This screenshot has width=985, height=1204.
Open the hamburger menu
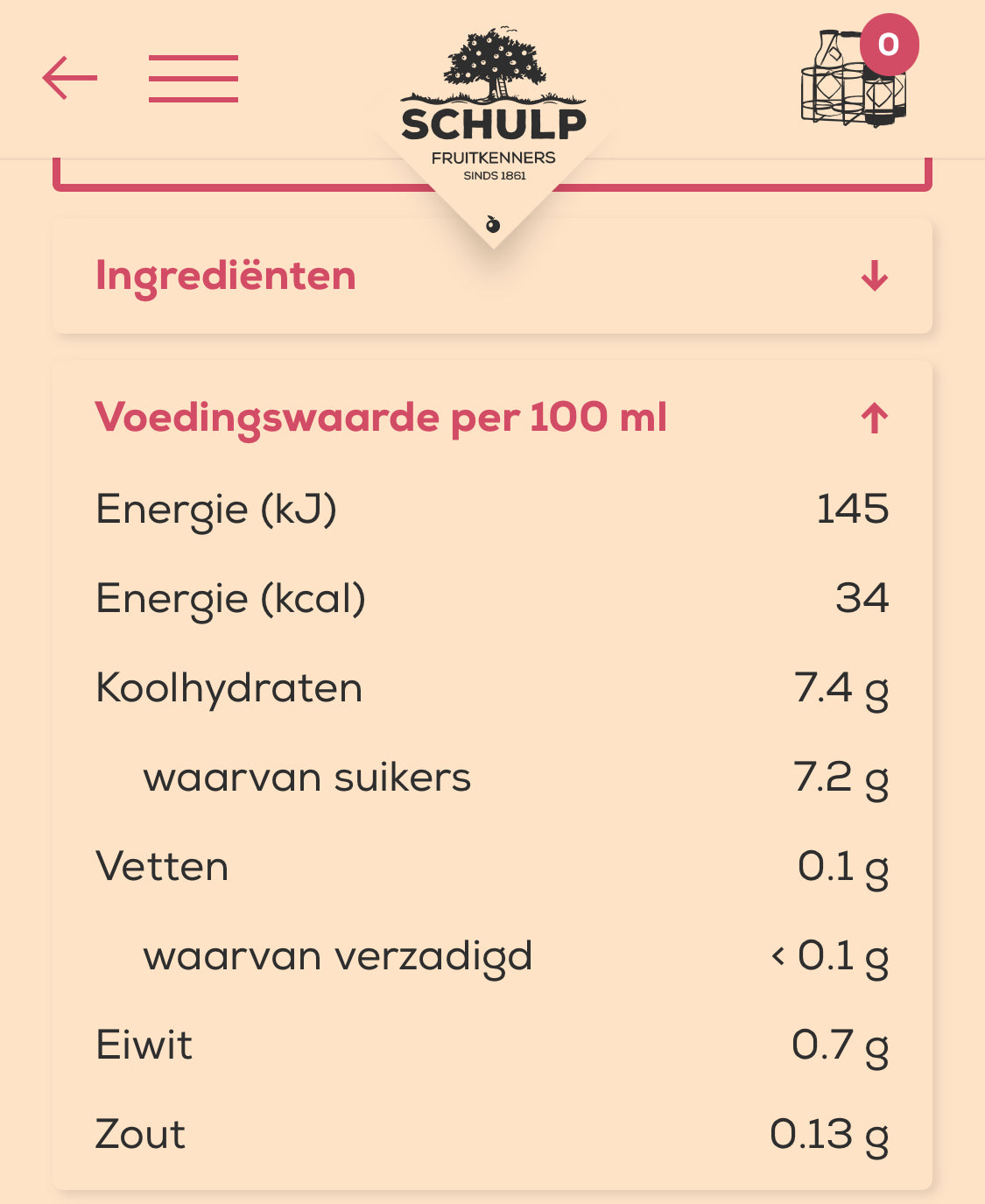tap(193, 78)
